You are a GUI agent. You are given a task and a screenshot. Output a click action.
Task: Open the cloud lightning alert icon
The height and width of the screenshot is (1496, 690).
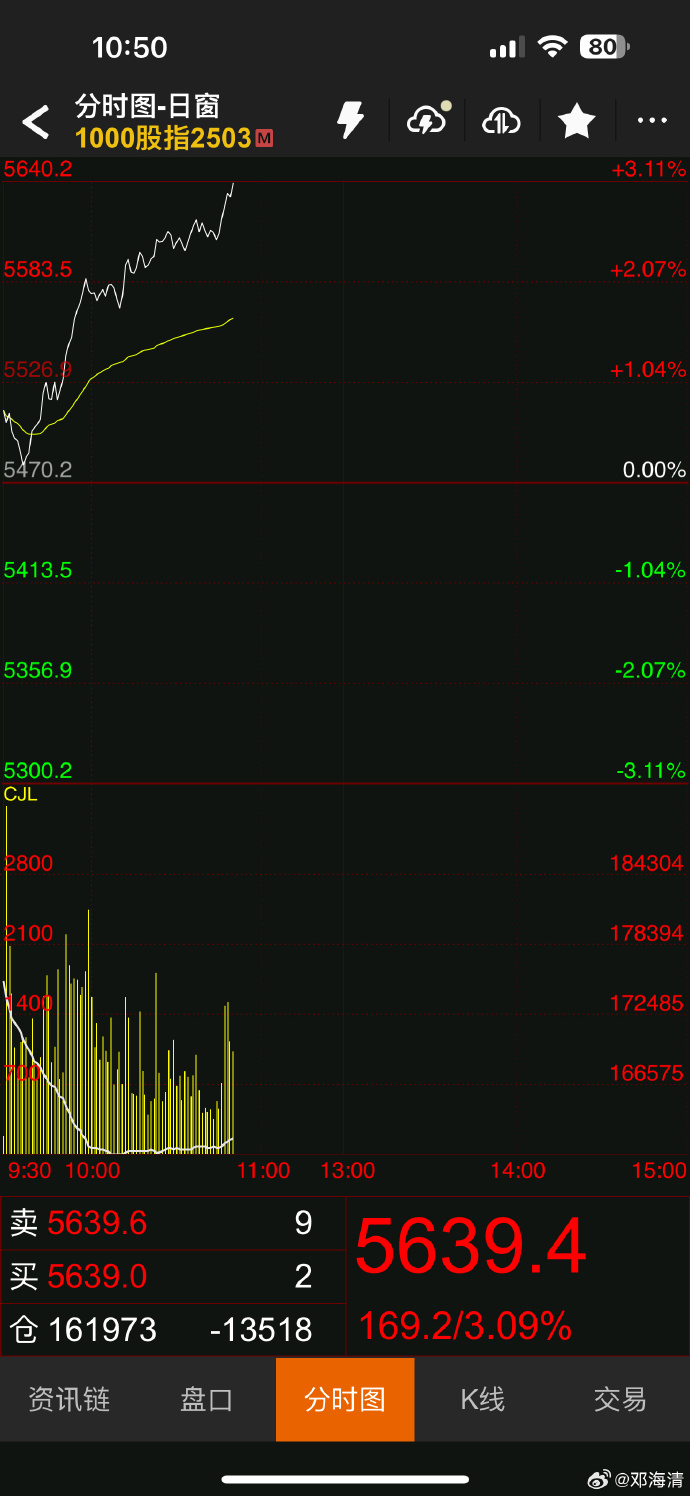[x=427, y=121]
